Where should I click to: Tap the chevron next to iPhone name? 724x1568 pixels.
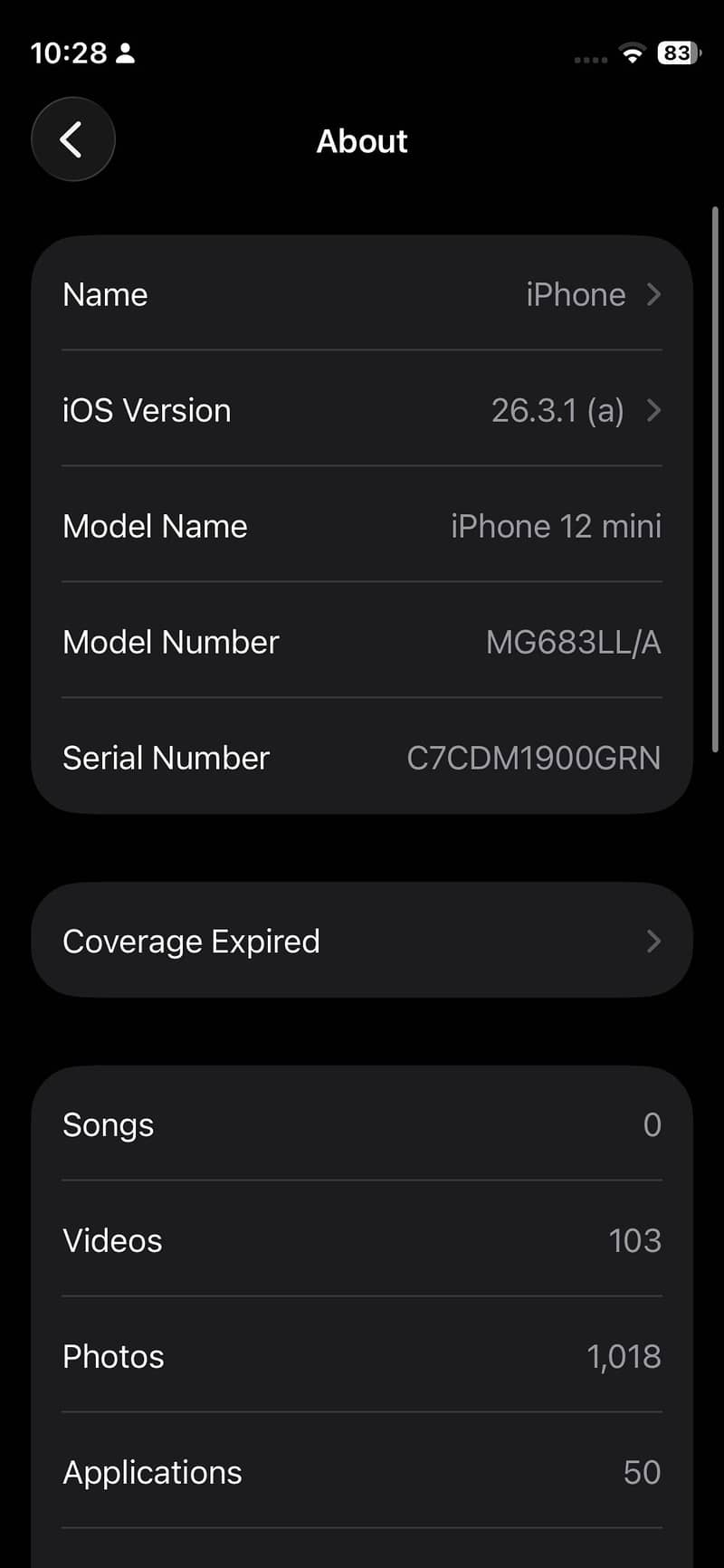(653, 295)
